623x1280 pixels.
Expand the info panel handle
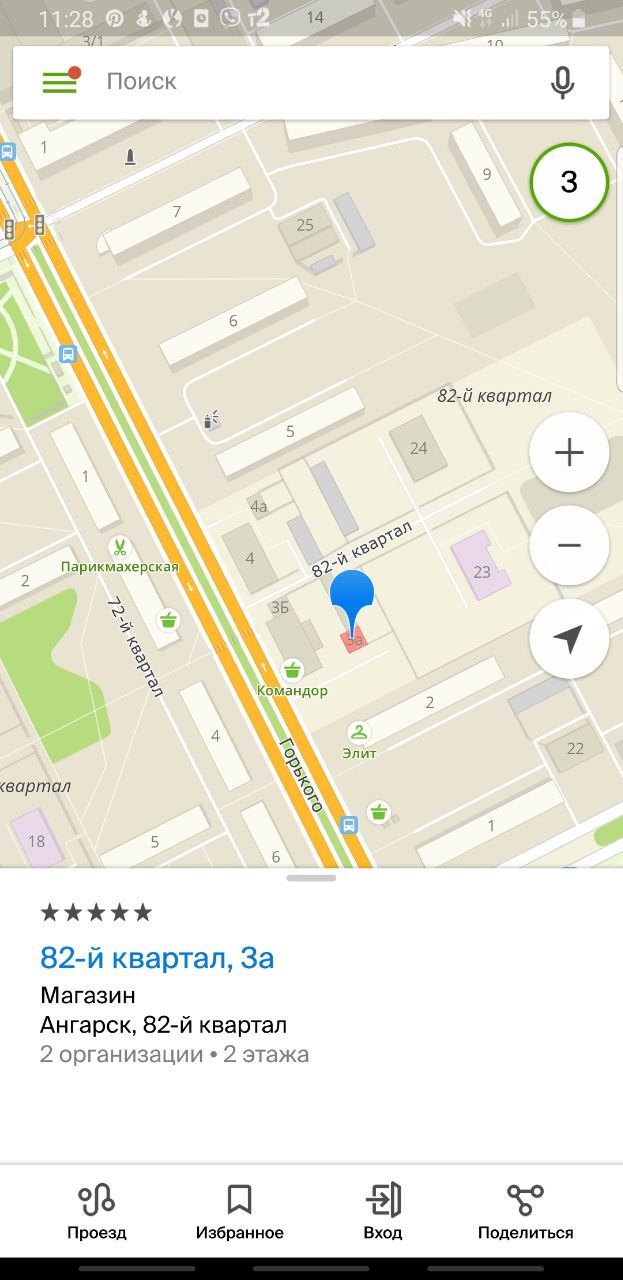pyautogui.click(x=311, y=878)
